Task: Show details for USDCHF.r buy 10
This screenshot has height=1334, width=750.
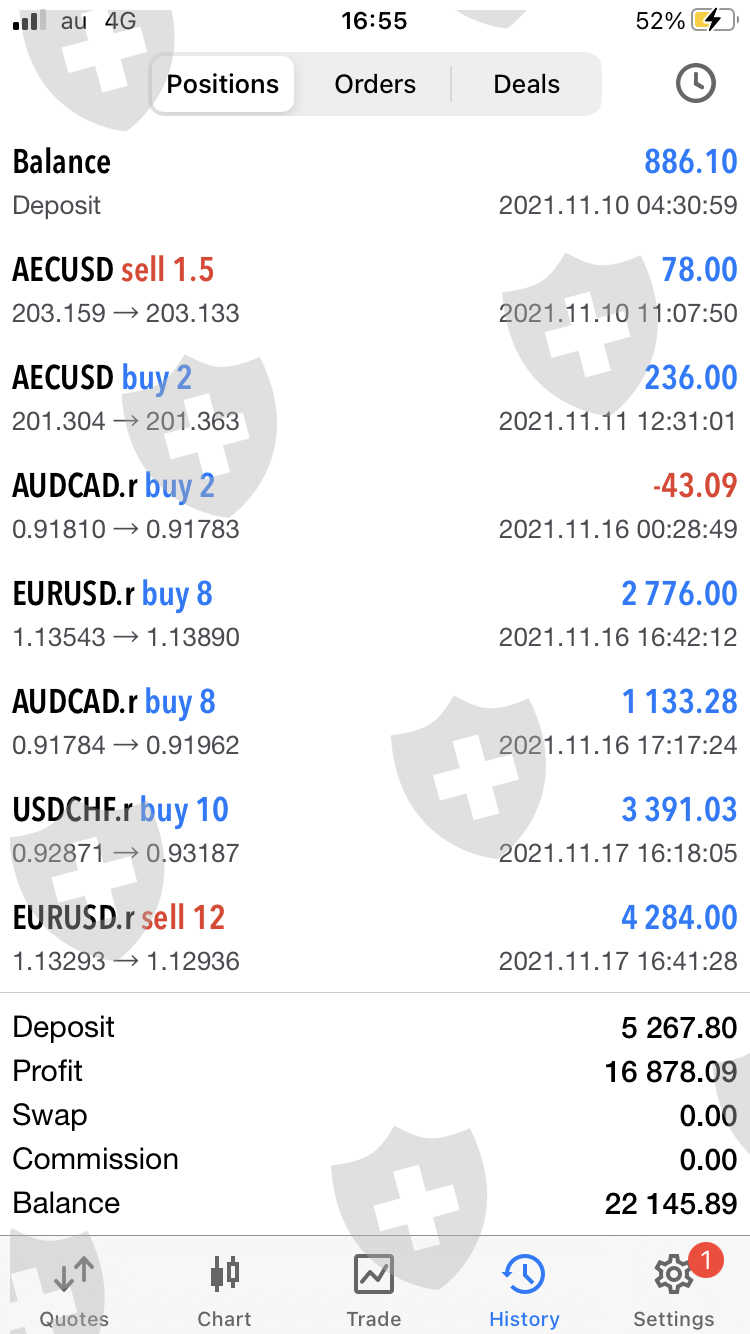Action: [375, 830]
